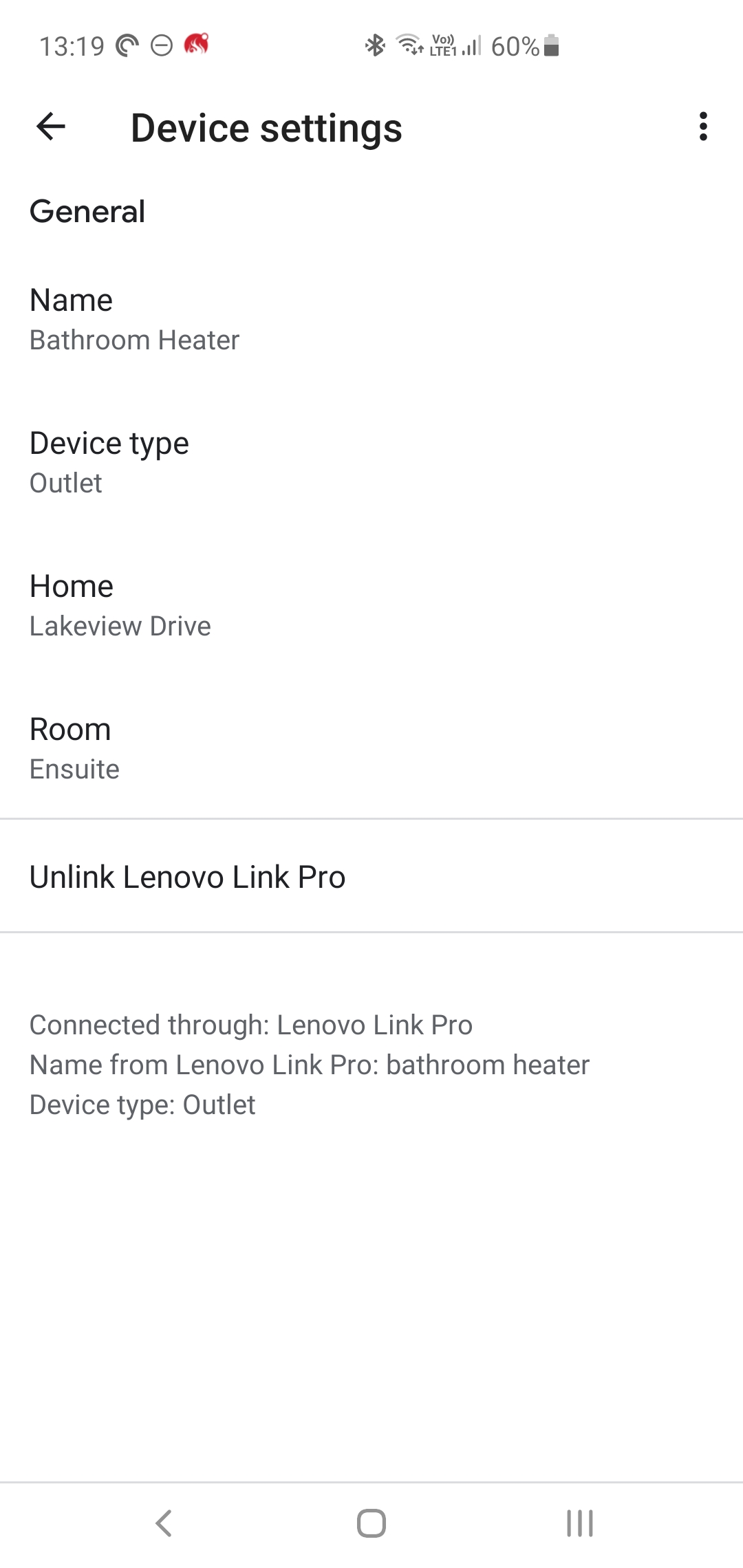Screen dimensions: 743x1568
Task: Open the Room Ensuite setting
Action: [371, 749]
